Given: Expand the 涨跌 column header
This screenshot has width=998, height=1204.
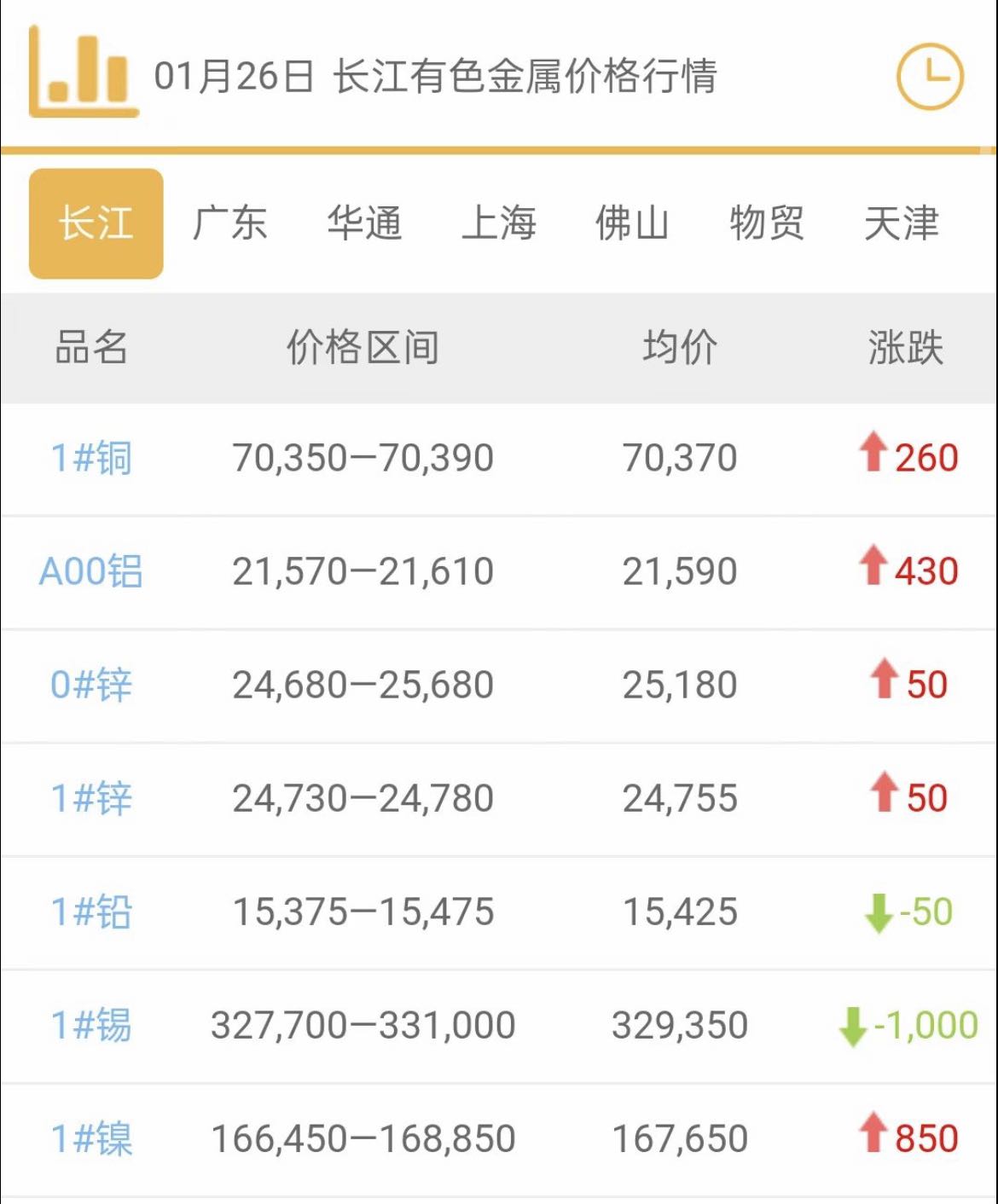Looking at the screenshot, I should [x=906, y=344].
